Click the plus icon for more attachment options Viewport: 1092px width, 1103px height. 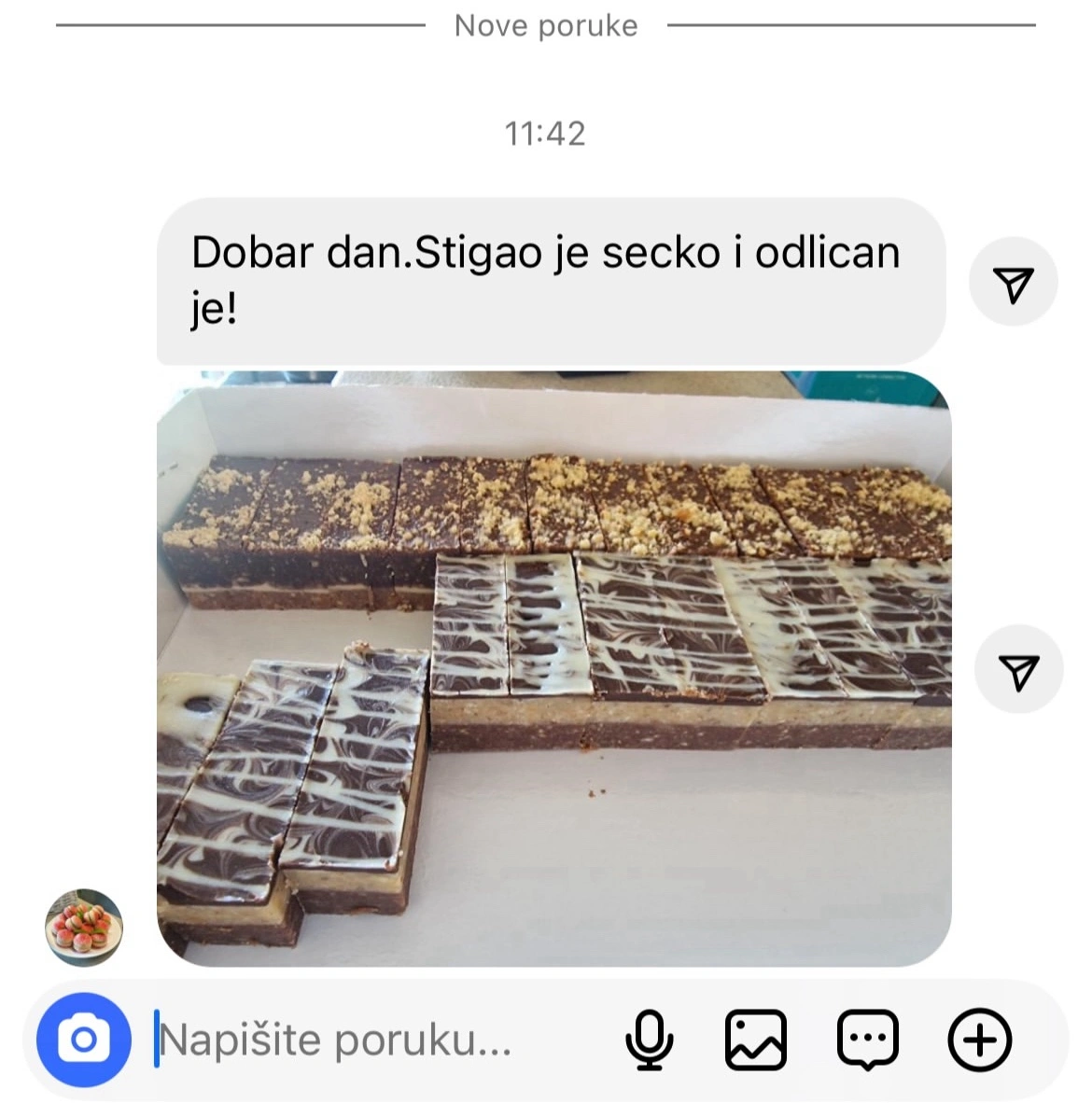tap(978, 1040)
